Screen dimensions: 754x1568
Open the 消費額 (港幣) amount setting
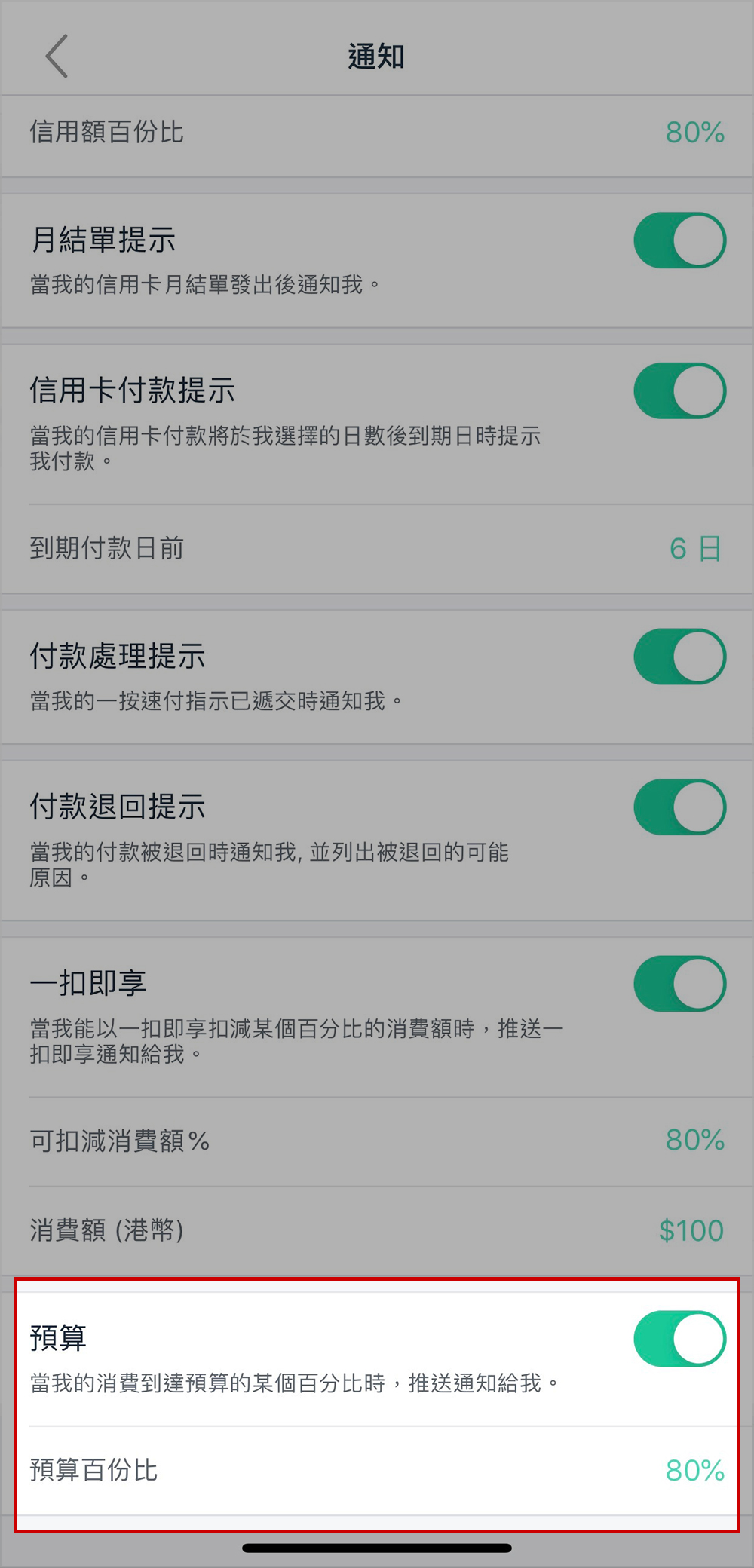coord(691,1230)
